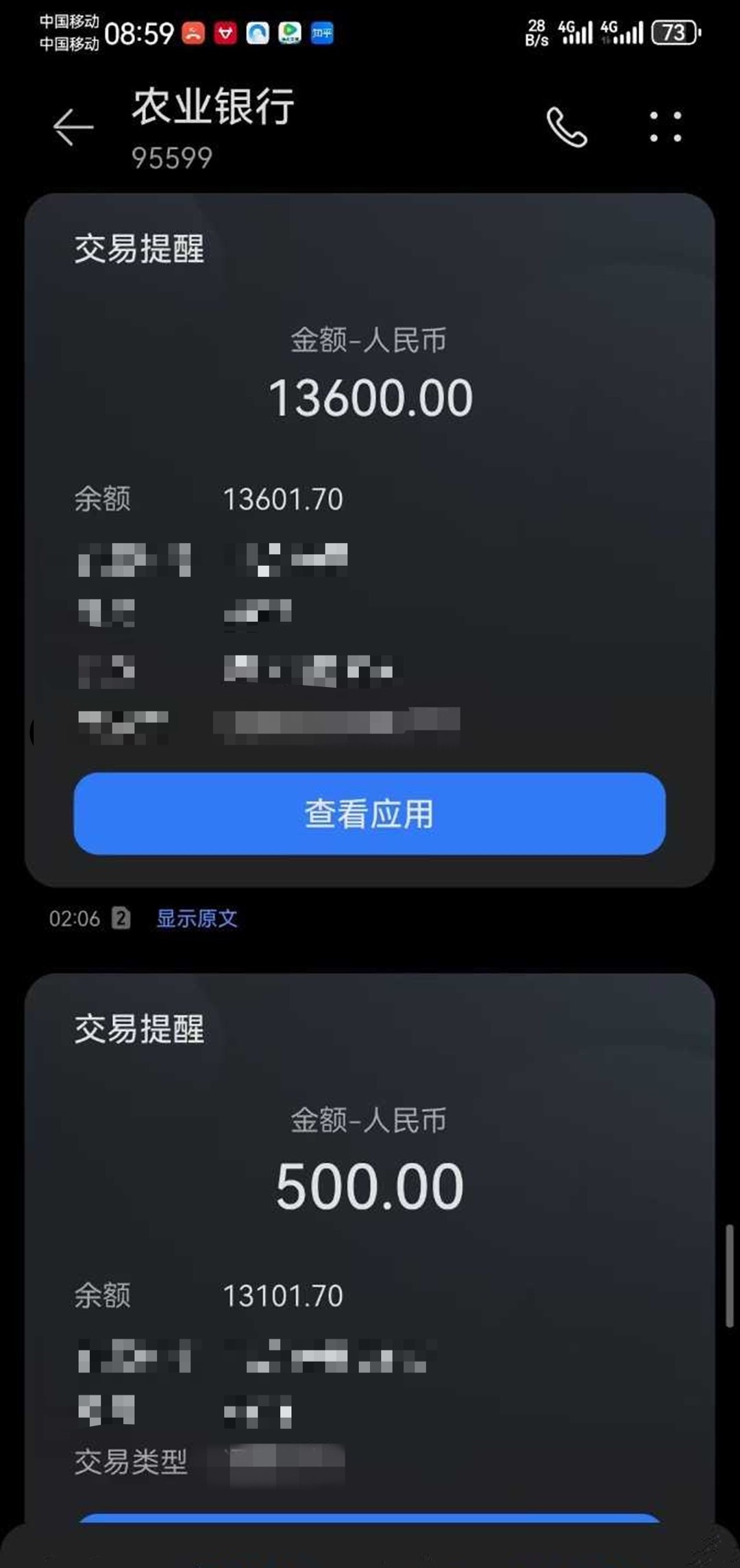Go back from the 农业银行 conversation

pos(73,127)
